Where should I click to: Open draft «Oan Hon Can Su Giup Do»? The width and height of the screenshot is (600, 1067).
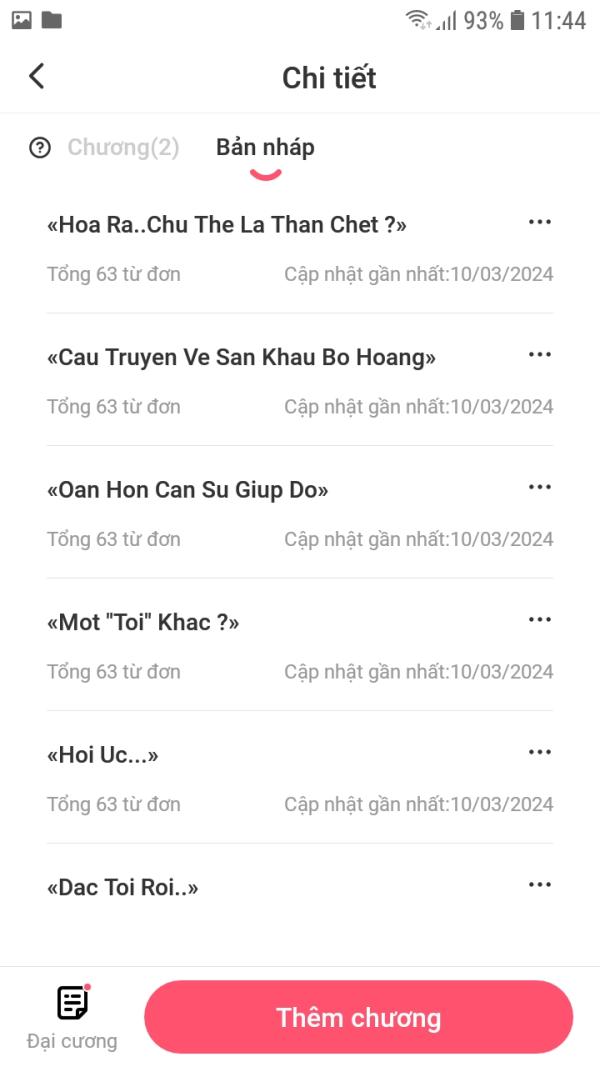[x=188, y=490]
